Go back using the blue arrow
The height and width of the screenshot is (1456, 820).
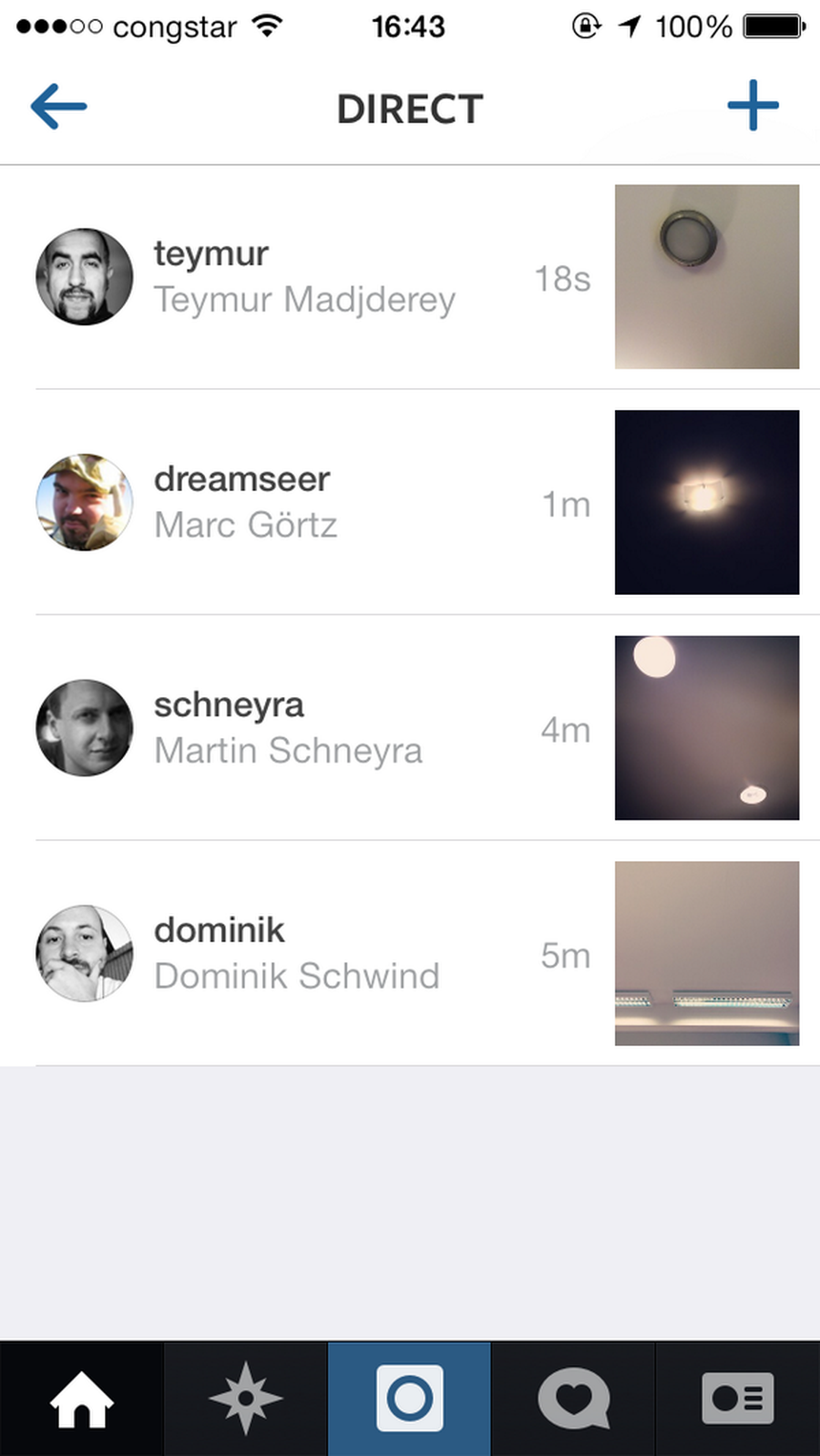[58, 107]
